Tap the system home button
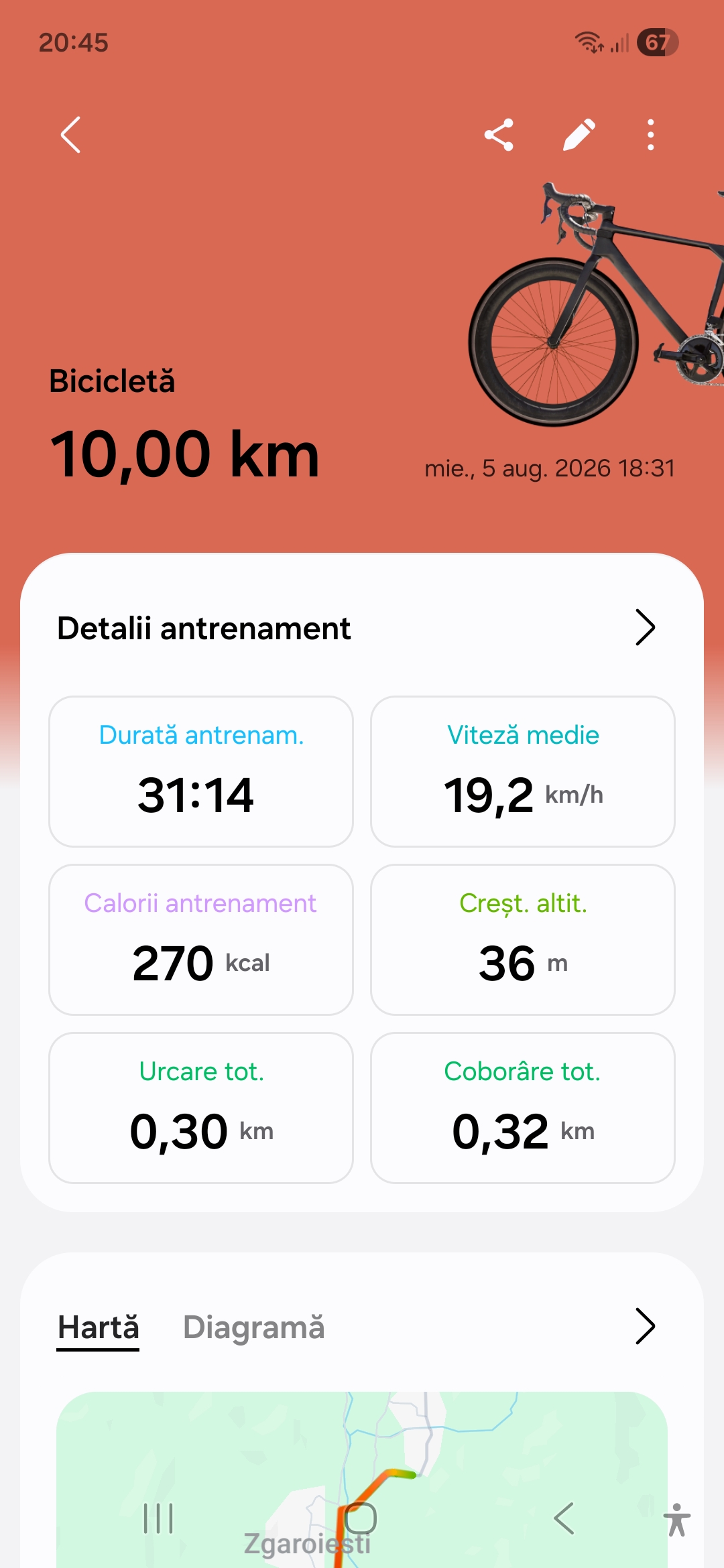The height and width of the screenshot is (1568, 724). click(x=361, y=1518)
